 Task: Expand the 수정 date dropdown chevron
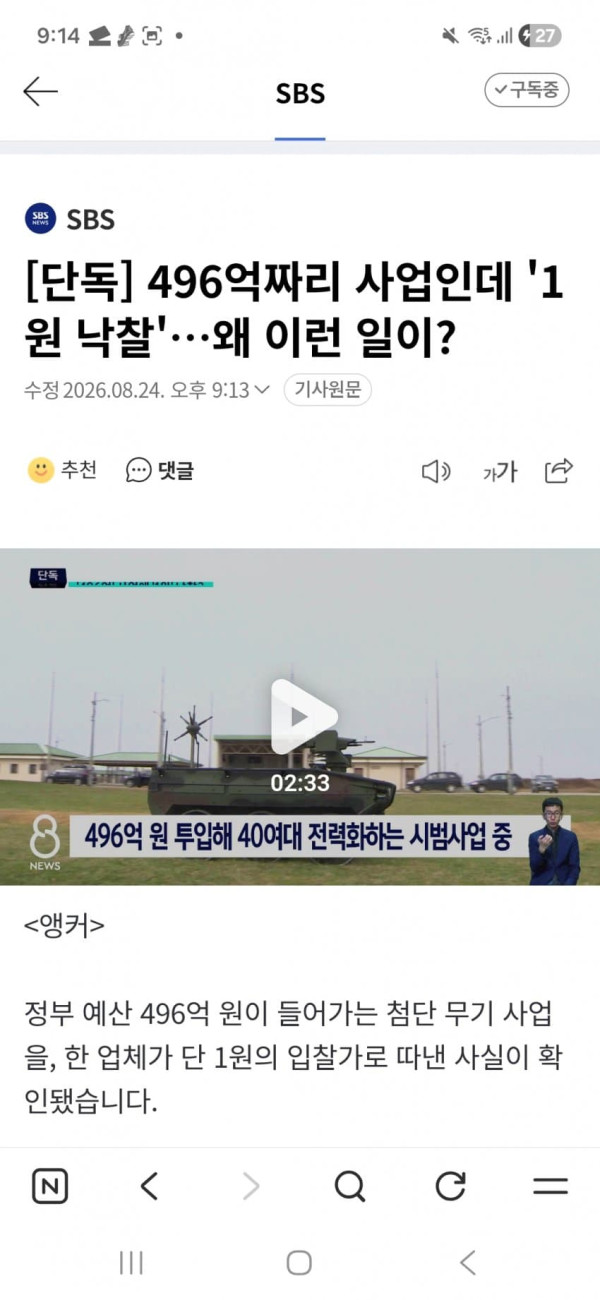coord(262,390)
